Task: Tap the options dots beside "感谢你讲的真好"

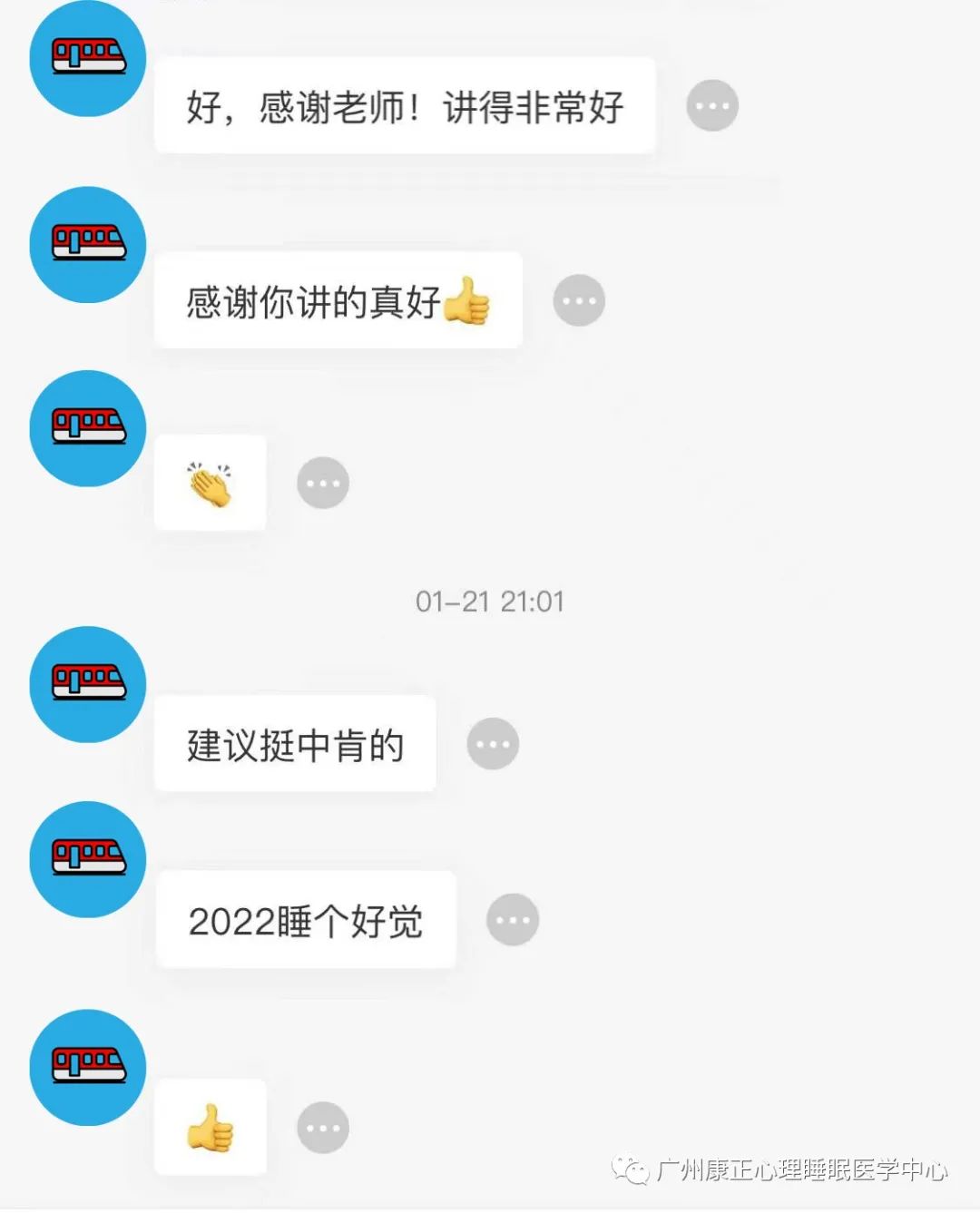Action: (579, 300)
